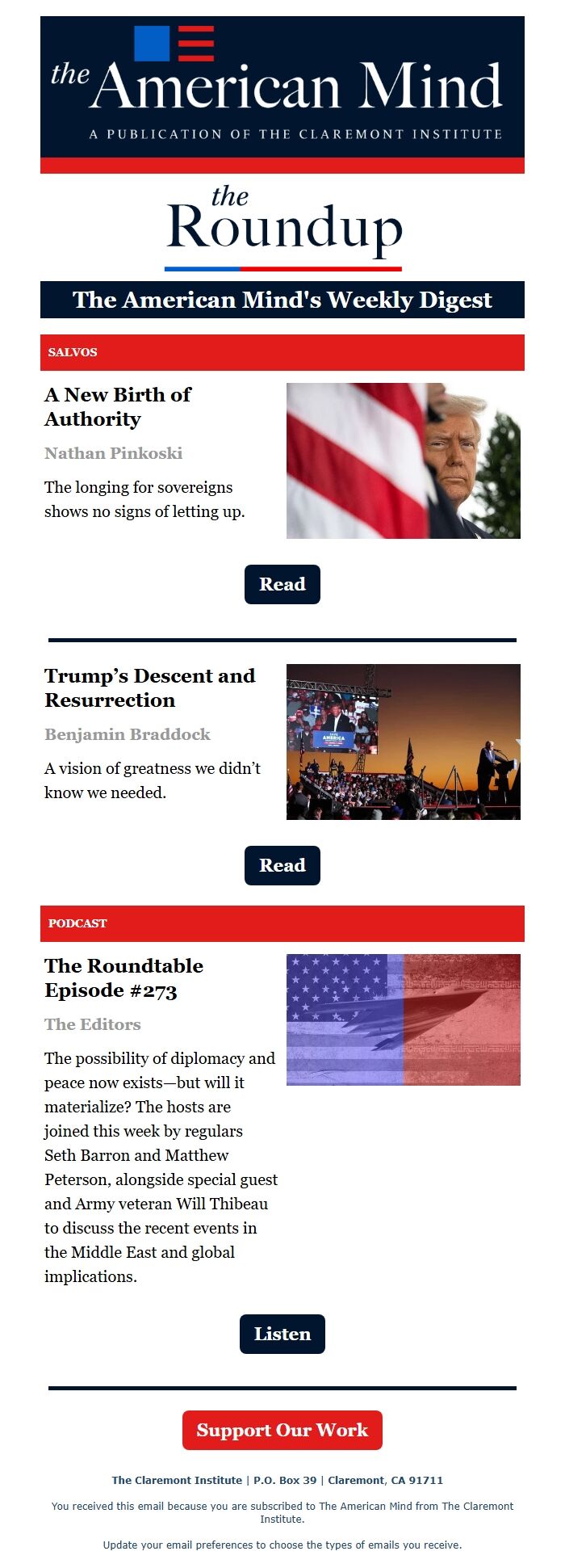Image resolution: width=565 pixels, height=1568 pixels.
Task: Tap Read under A New Birth of Authority
Action: pyautogui.click(x=282, y=584)
